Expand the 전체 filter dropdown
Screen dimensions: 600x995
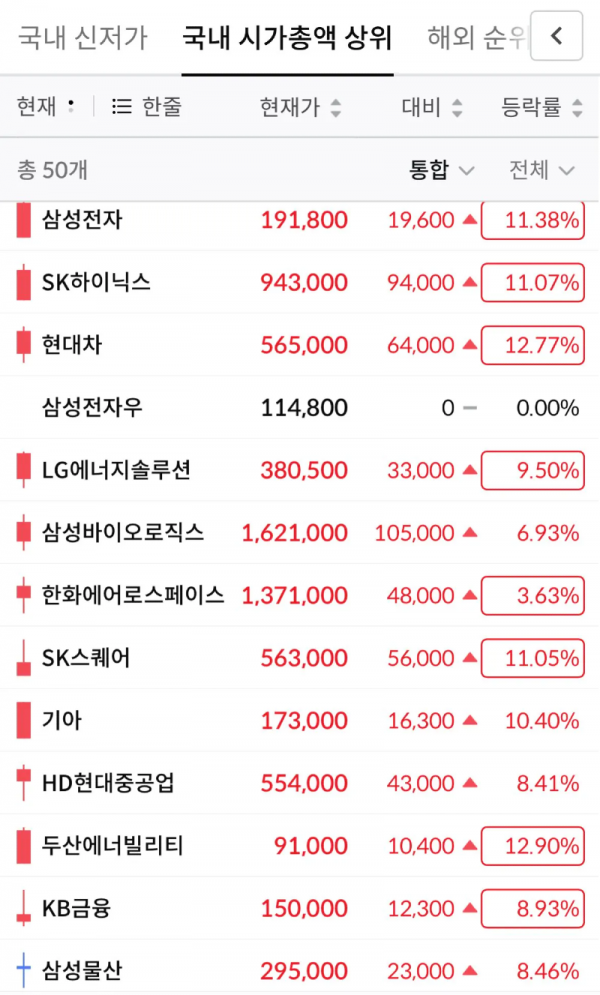(x=541, y=170)
